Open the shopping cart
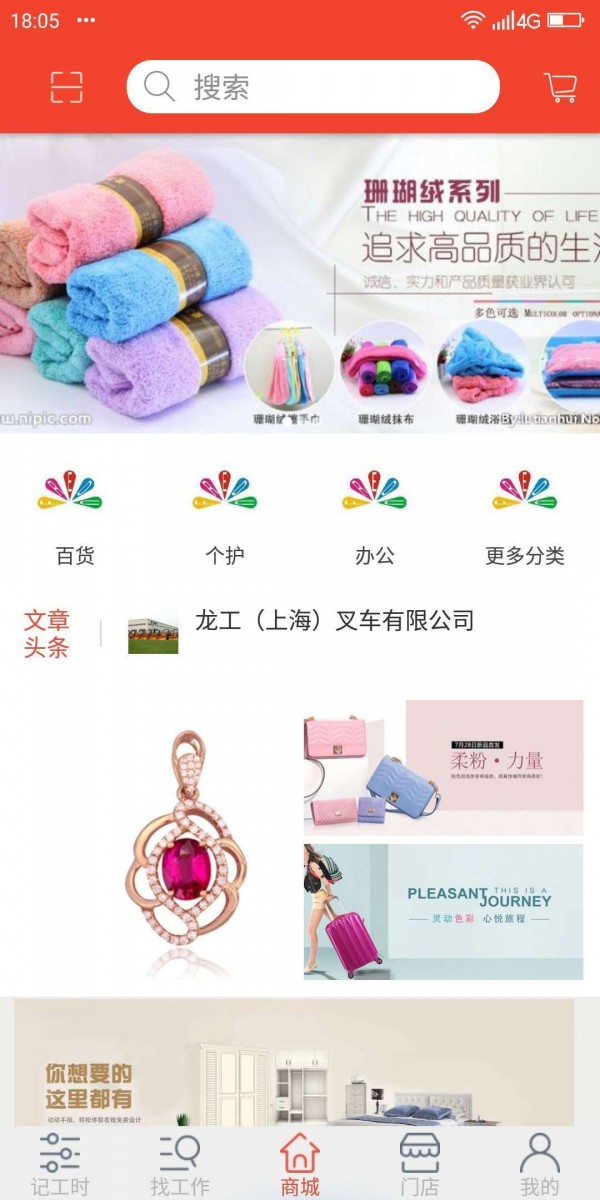This screenshot has height=1200, width=600. coord(560,87)
